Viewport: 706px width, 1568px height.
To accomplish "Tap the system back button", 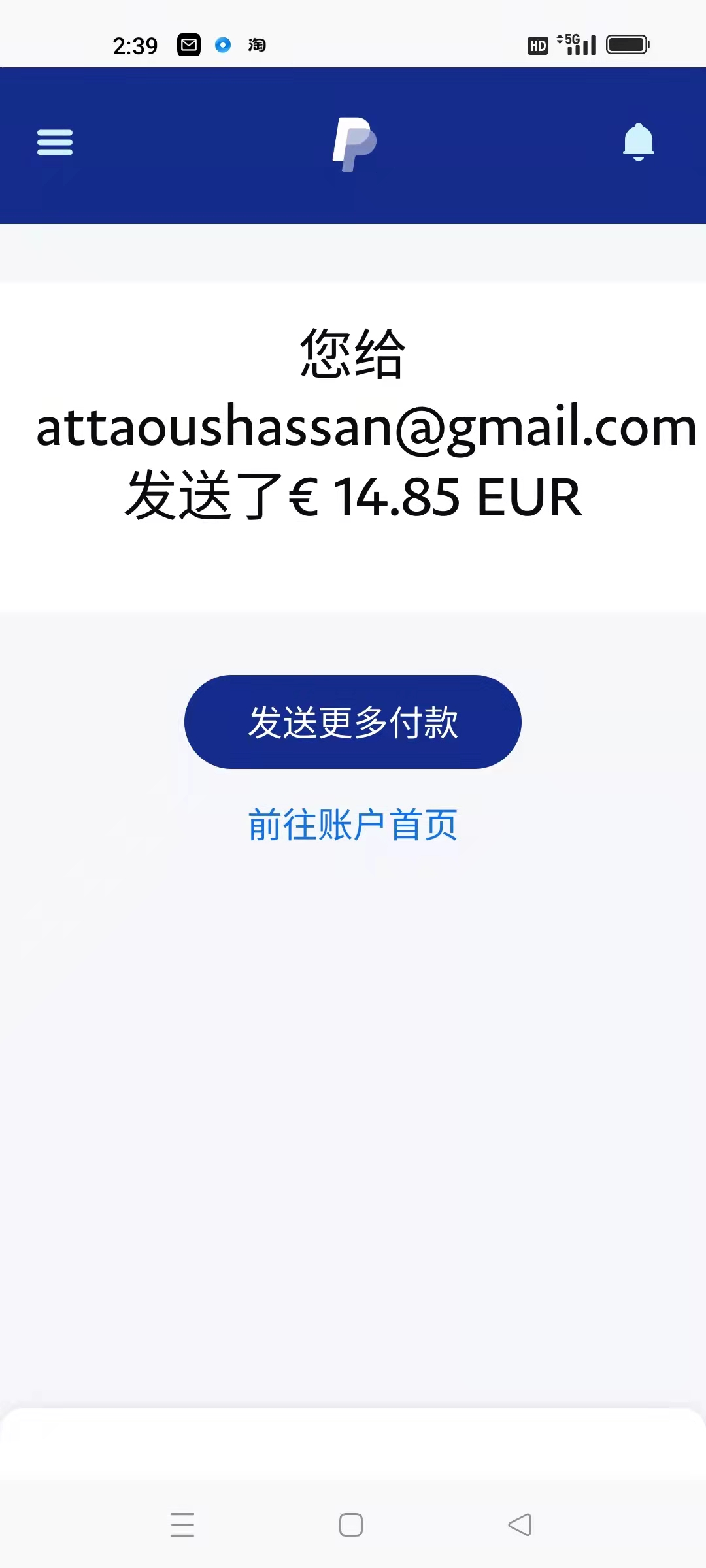I will click(520, 1525).
